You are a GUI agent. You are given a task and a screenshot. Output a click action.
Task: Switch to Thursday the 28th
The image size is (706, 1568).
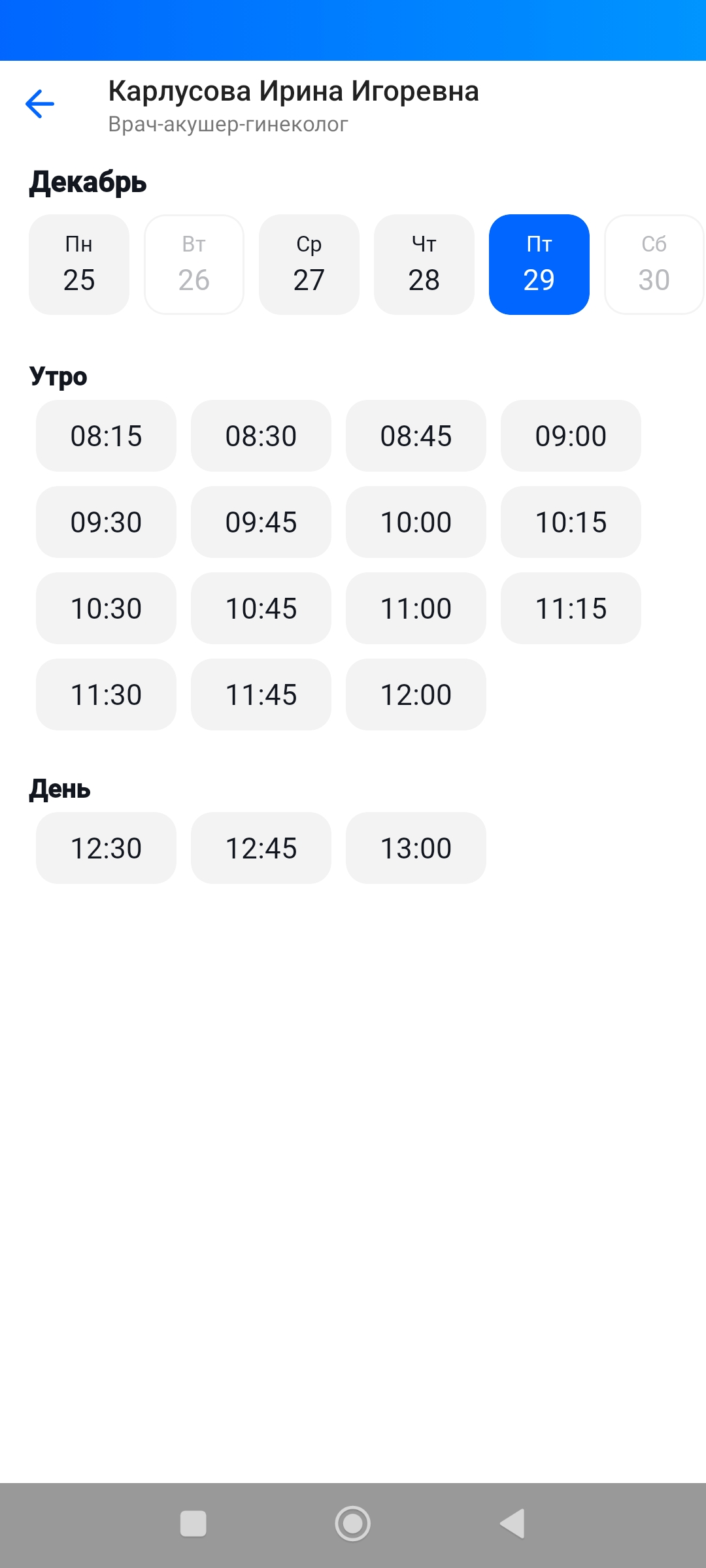424,265
